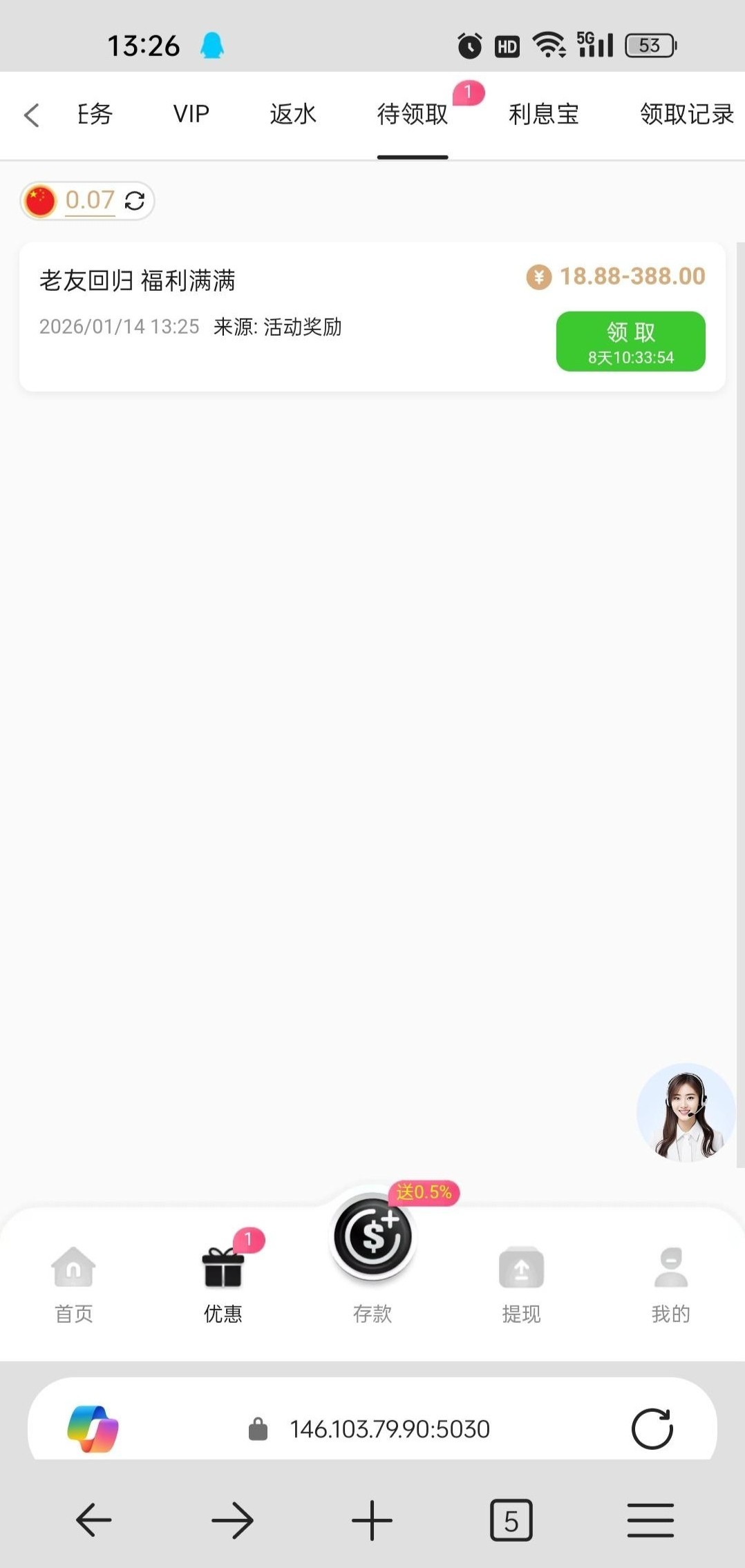Tap the green 领取 button
This screenshot has width=745, height=1568.
pyautogui.click(x=630, y=342)
